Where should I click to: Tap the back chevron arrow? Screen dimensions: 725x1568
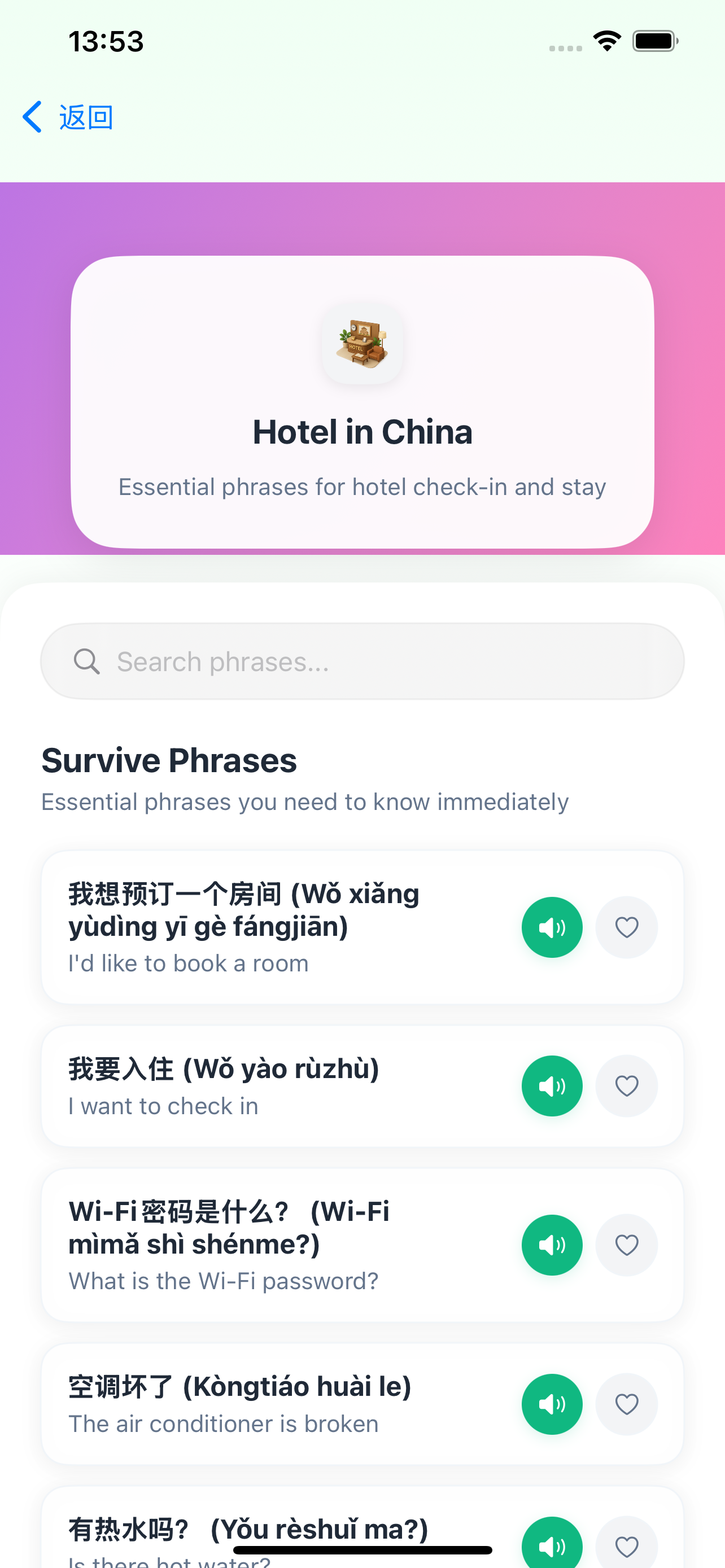(x=32, y=116)
